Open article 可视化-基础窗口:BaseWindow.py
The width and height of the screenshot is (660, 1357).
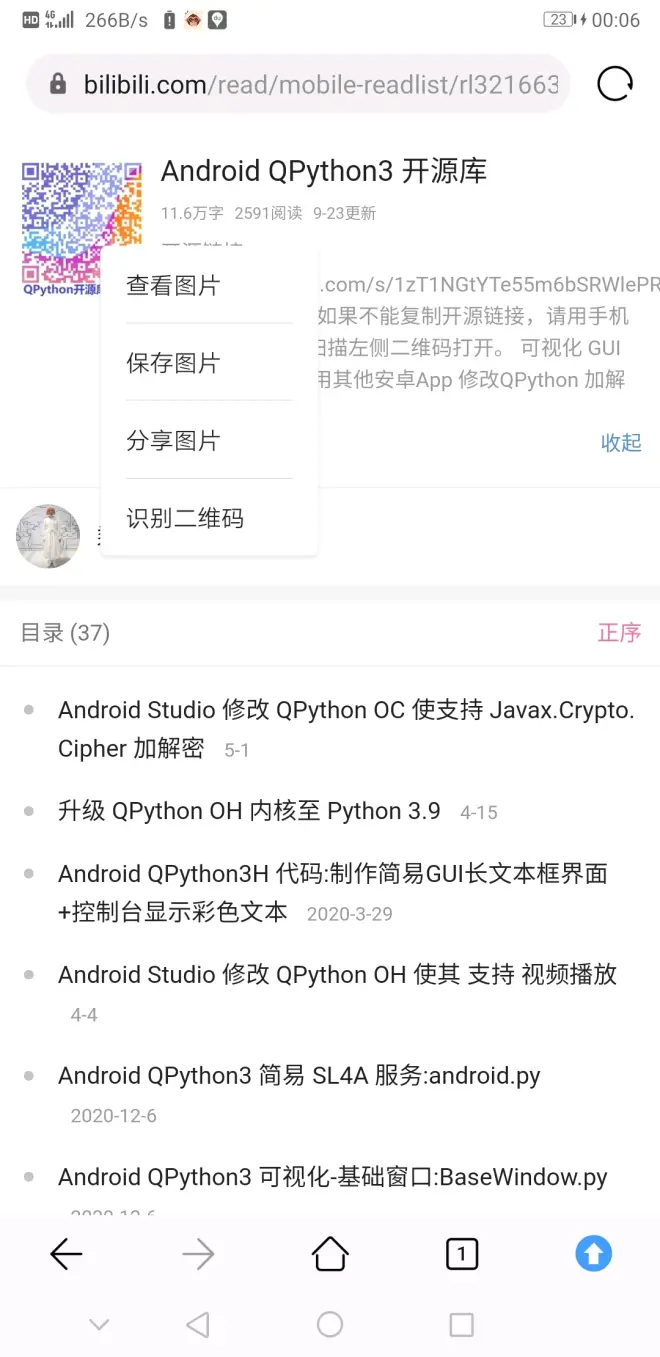332,1177
